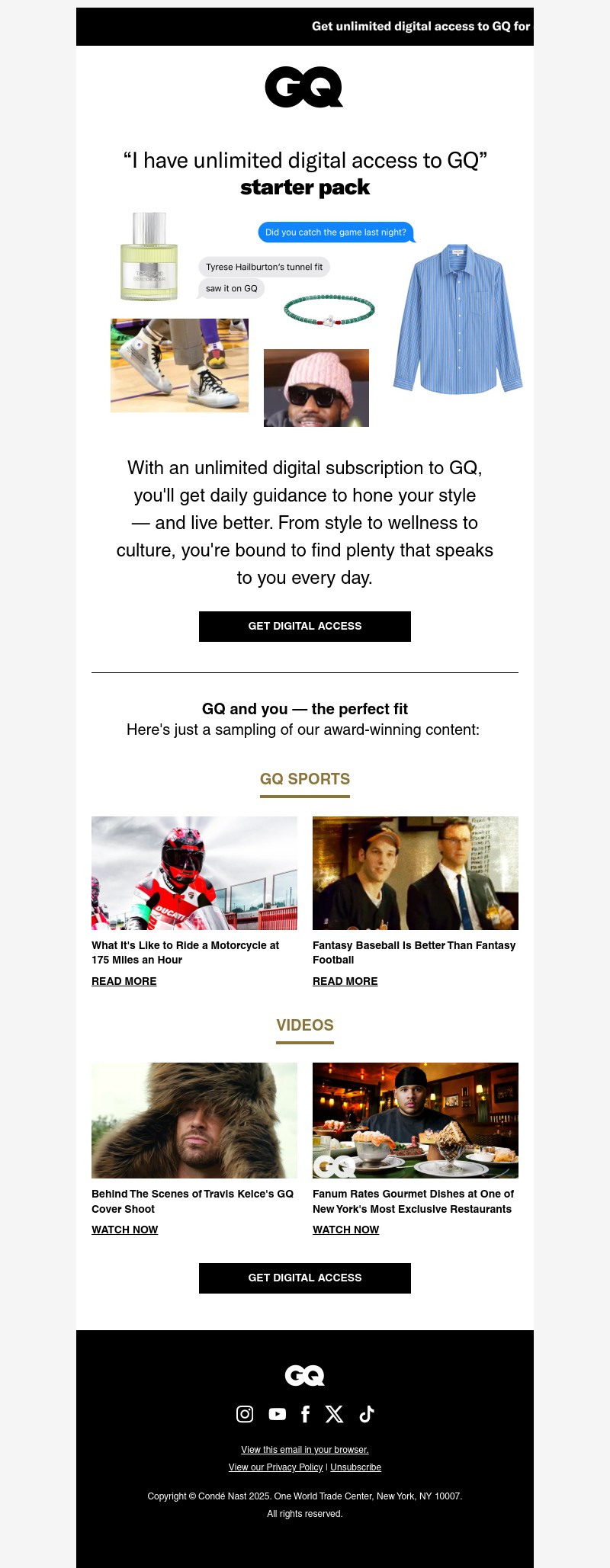Viewport: 610px width, 1568px height.
Task: Open the motorcycle article via READ MORE
Action: point(124,981)
